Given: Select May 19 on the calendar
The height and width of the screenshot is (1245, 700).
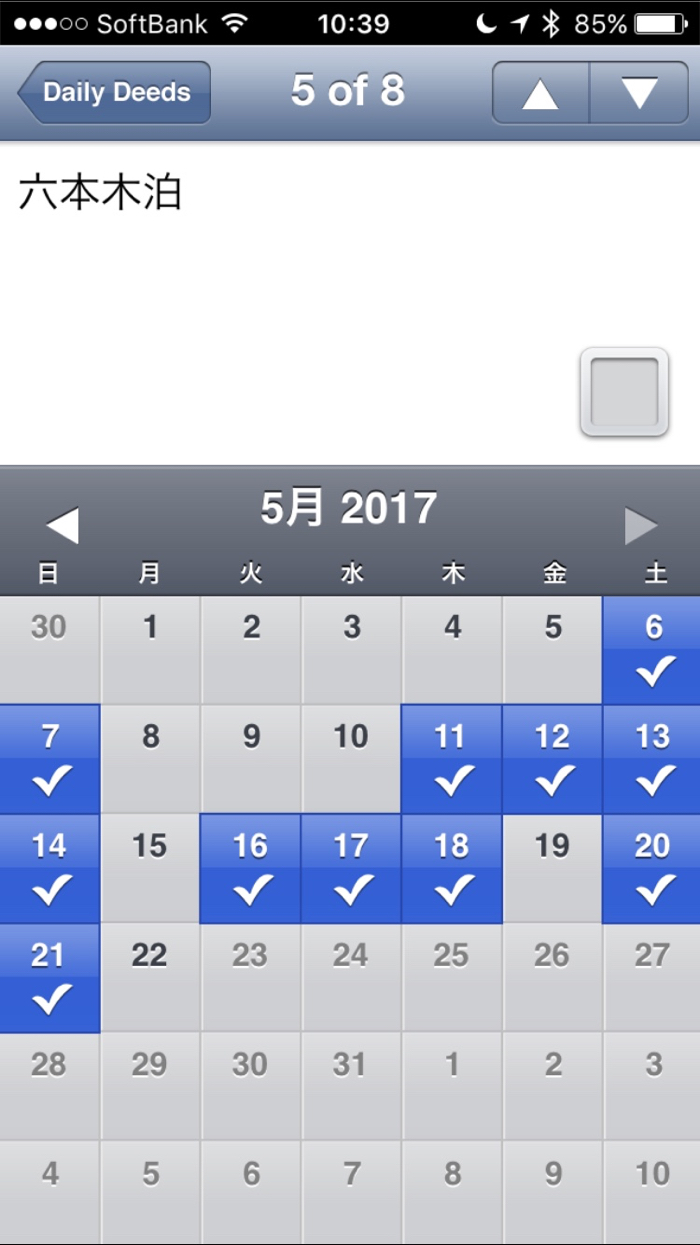Looking at the screenshot, I should pyautogui.click(x=552, y=867).
